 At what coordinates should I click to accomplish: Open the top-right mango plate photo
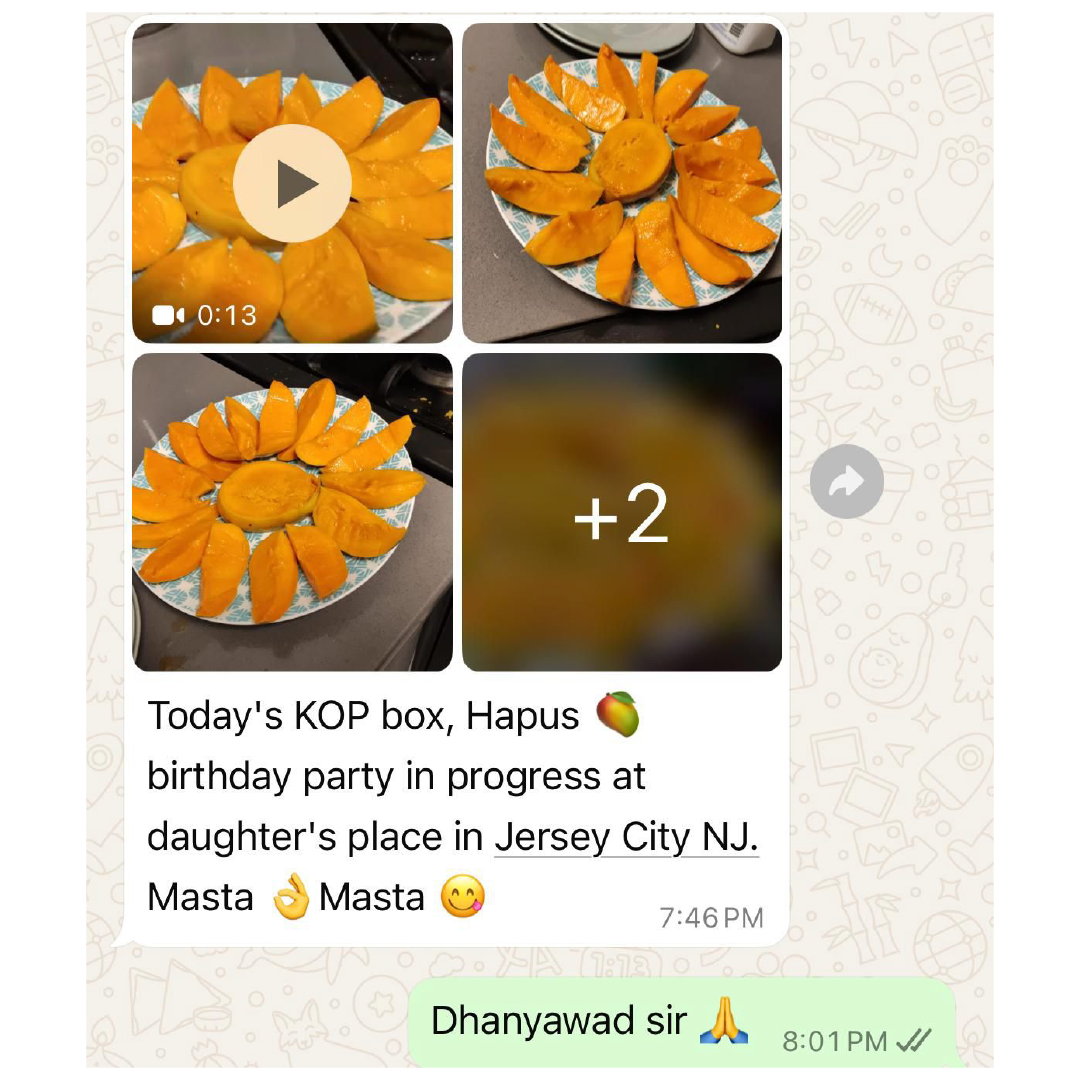621,183
